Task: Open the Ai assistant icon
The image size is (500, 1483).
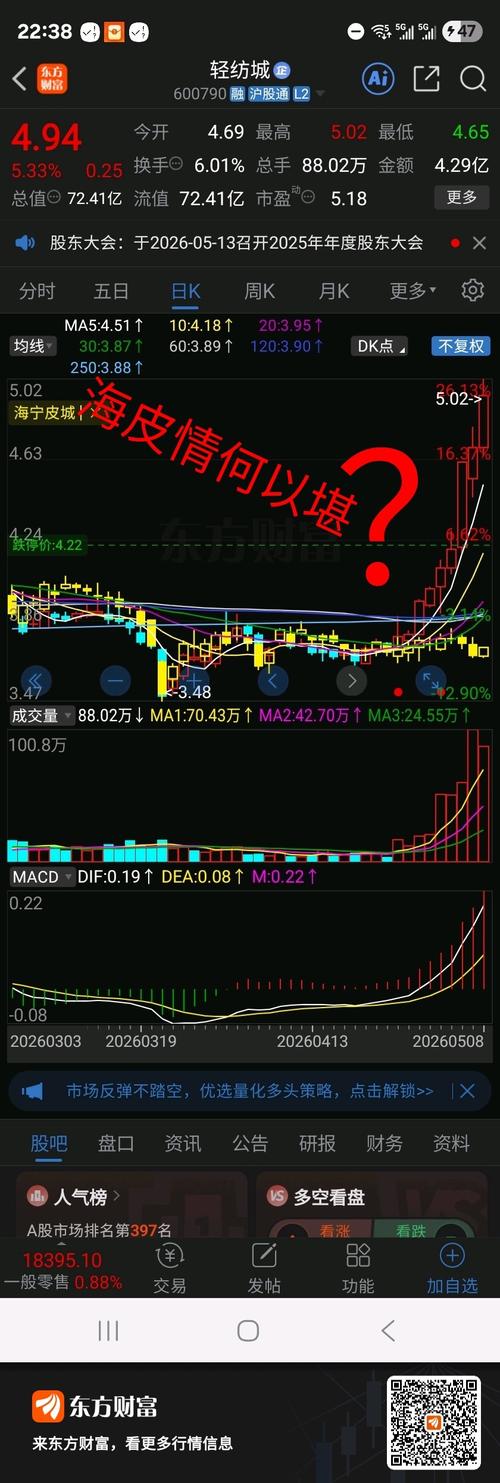Action: [378, 79]
